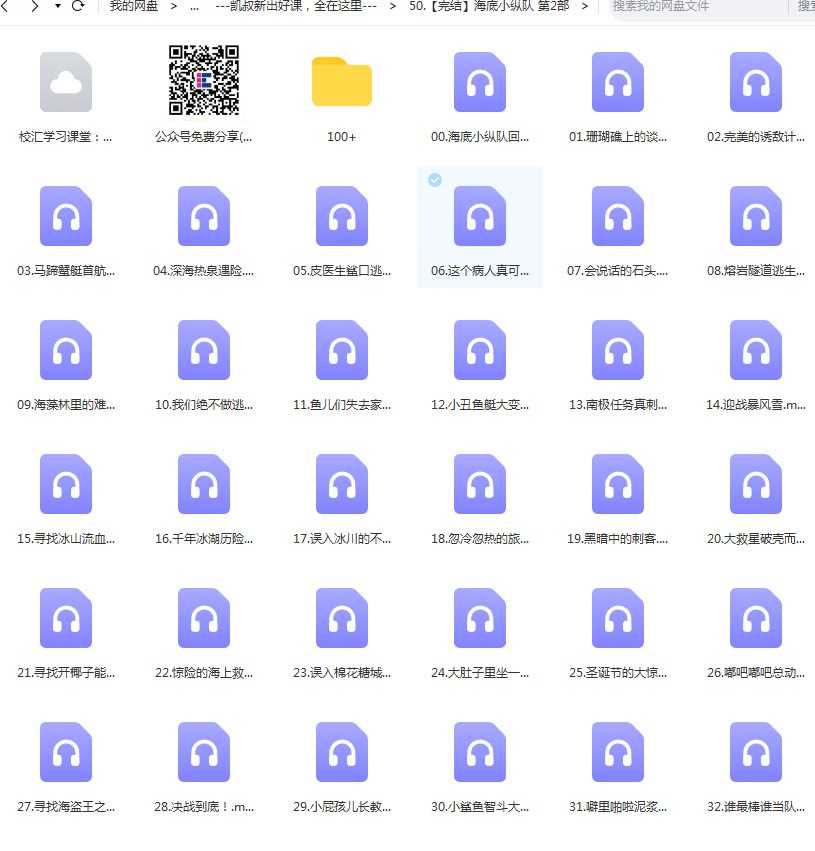This screenshot has height=851, width=815.
Task: Tap the search box 搜索我的网盘文件
Action: pyautogui.click(x=690, y=6)
